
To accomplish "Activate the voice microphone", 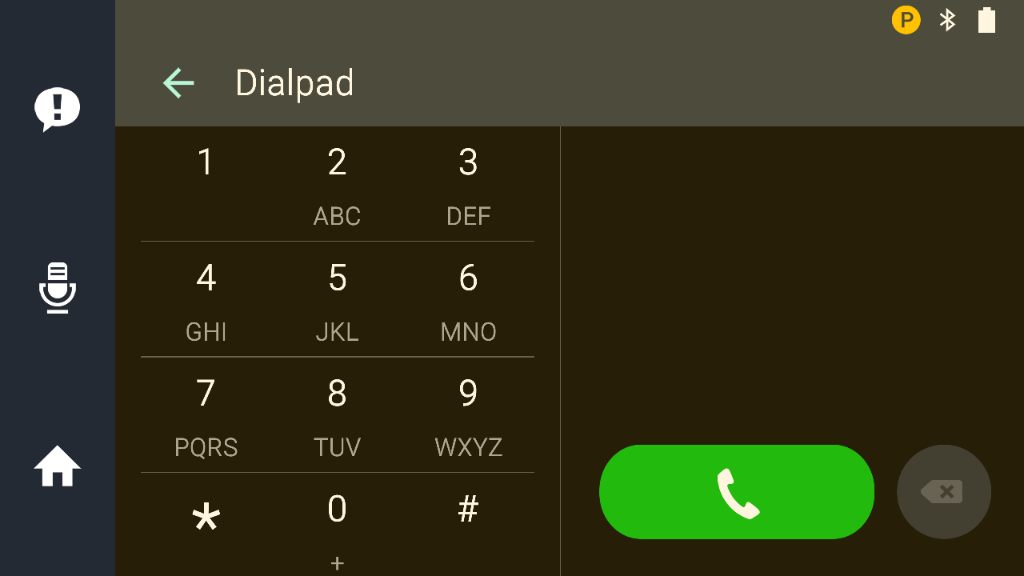I will coord(57,288).
